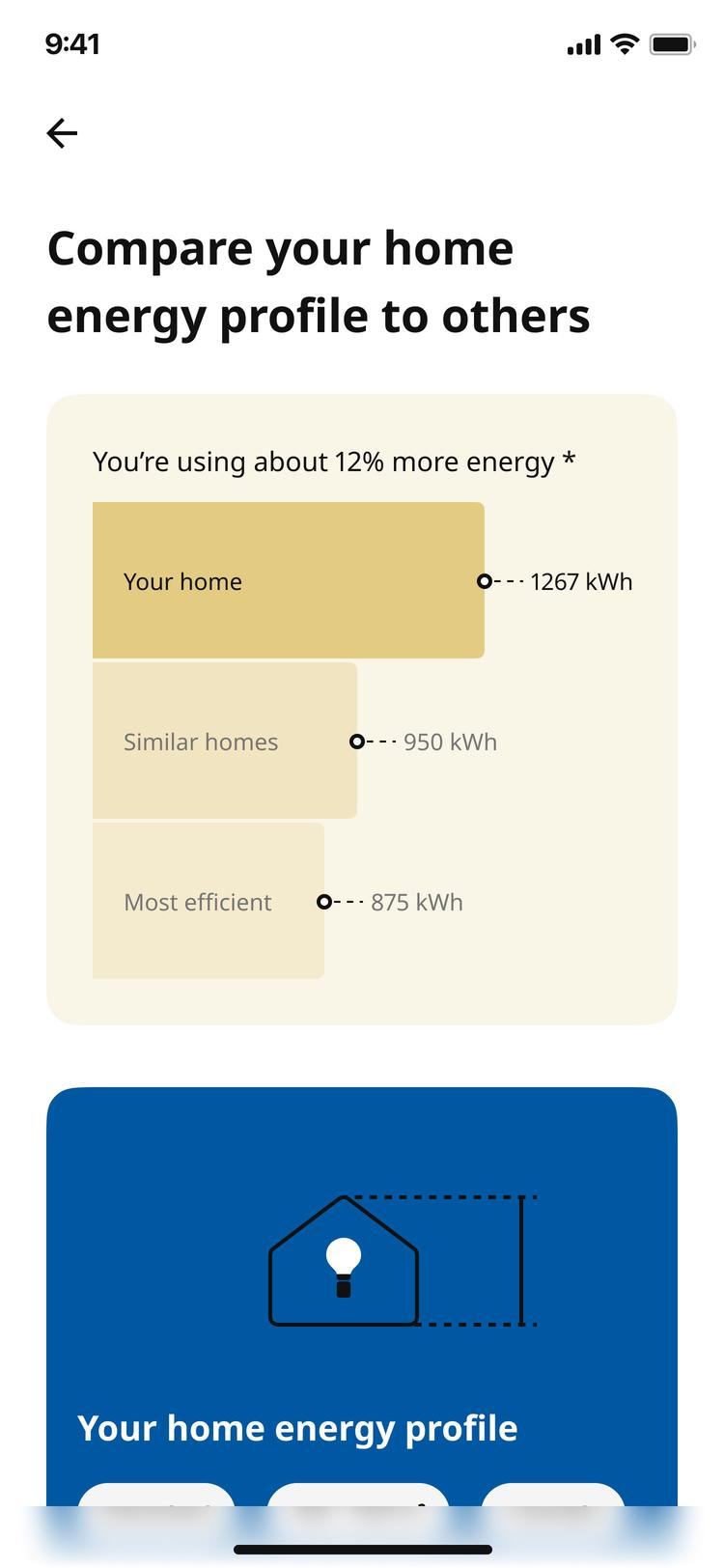Tap the home indicator bar at screen bottom
Viewport: 724px width, 1568px height.
point(362,1547)
